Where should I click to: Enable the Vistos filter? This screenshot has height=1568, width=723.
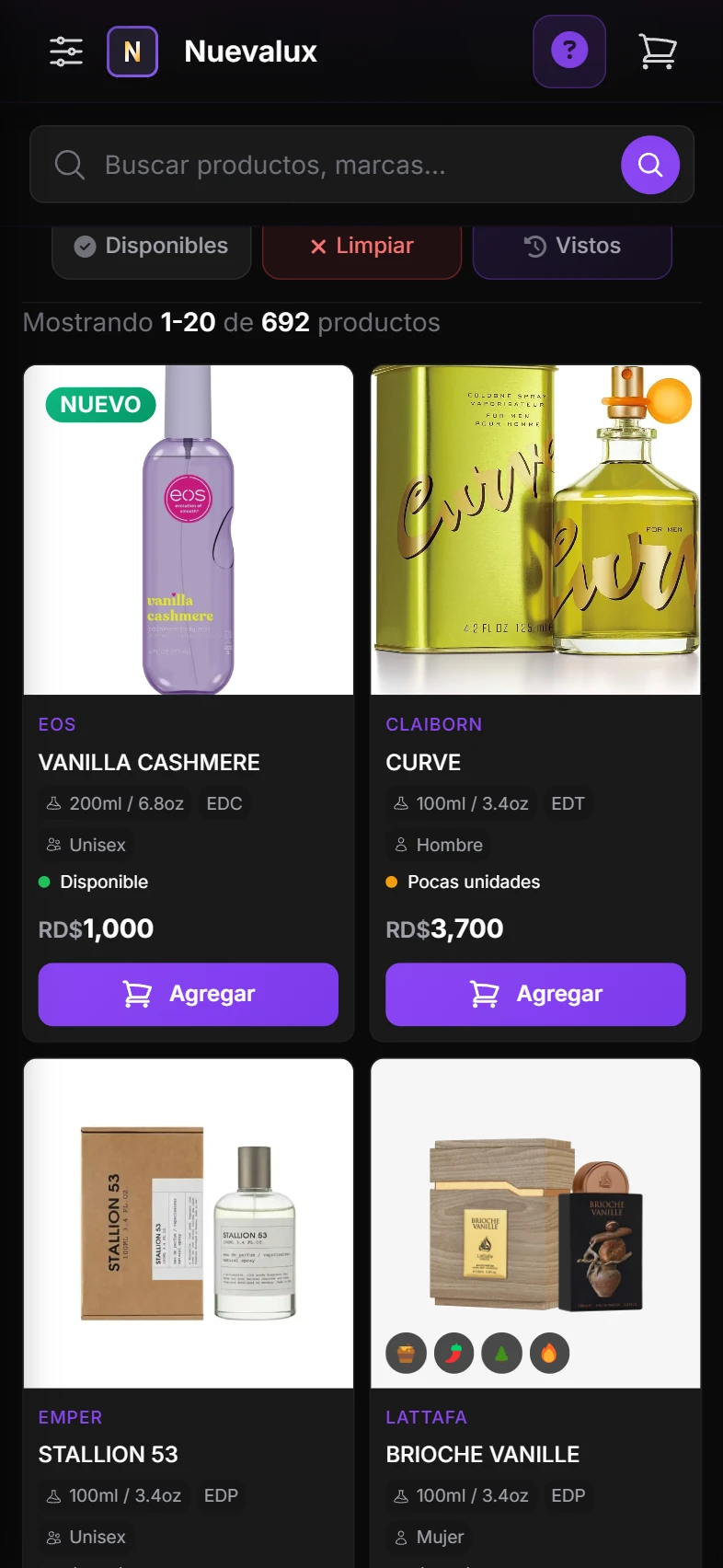pos(571,246)
